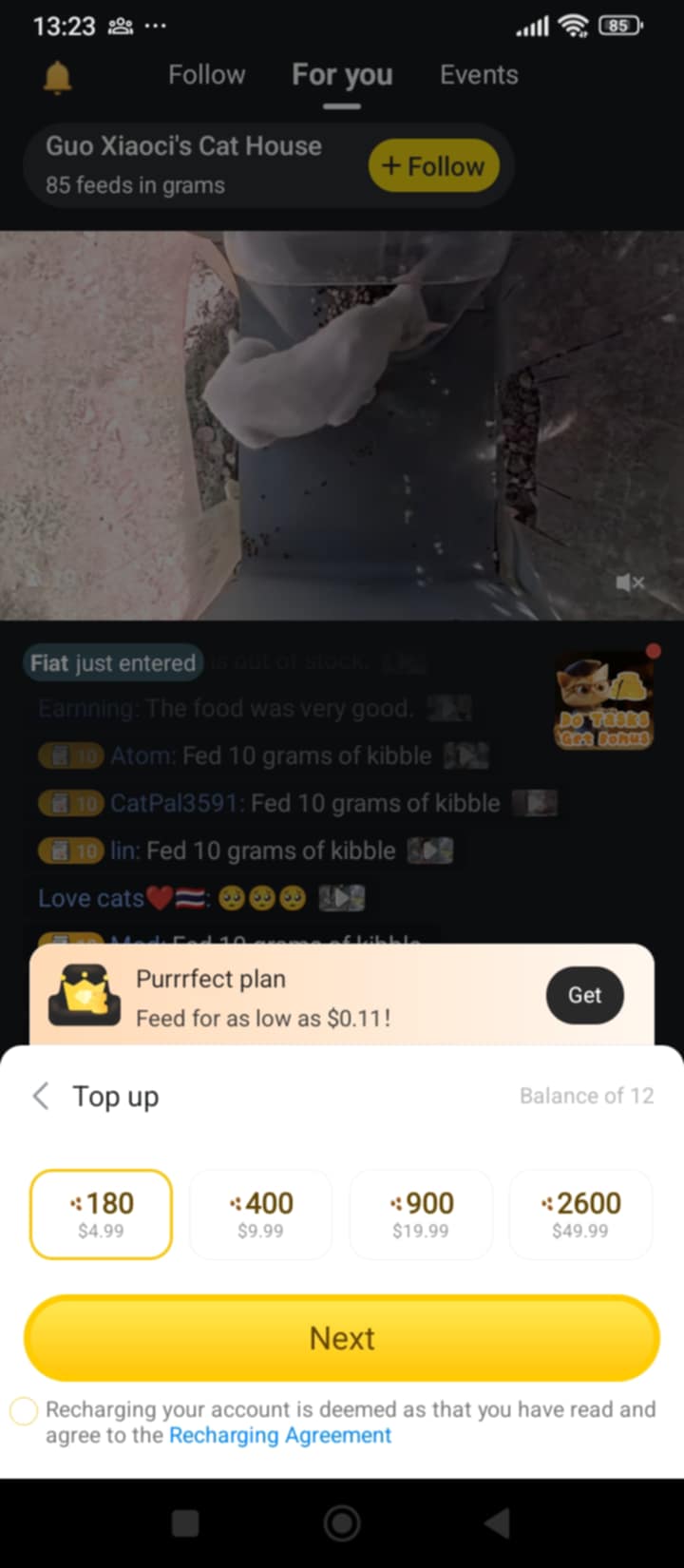Screen dimensions: 684x1568
Task: Open the Do Tasks Get Bonus badge
Action: 604,701
